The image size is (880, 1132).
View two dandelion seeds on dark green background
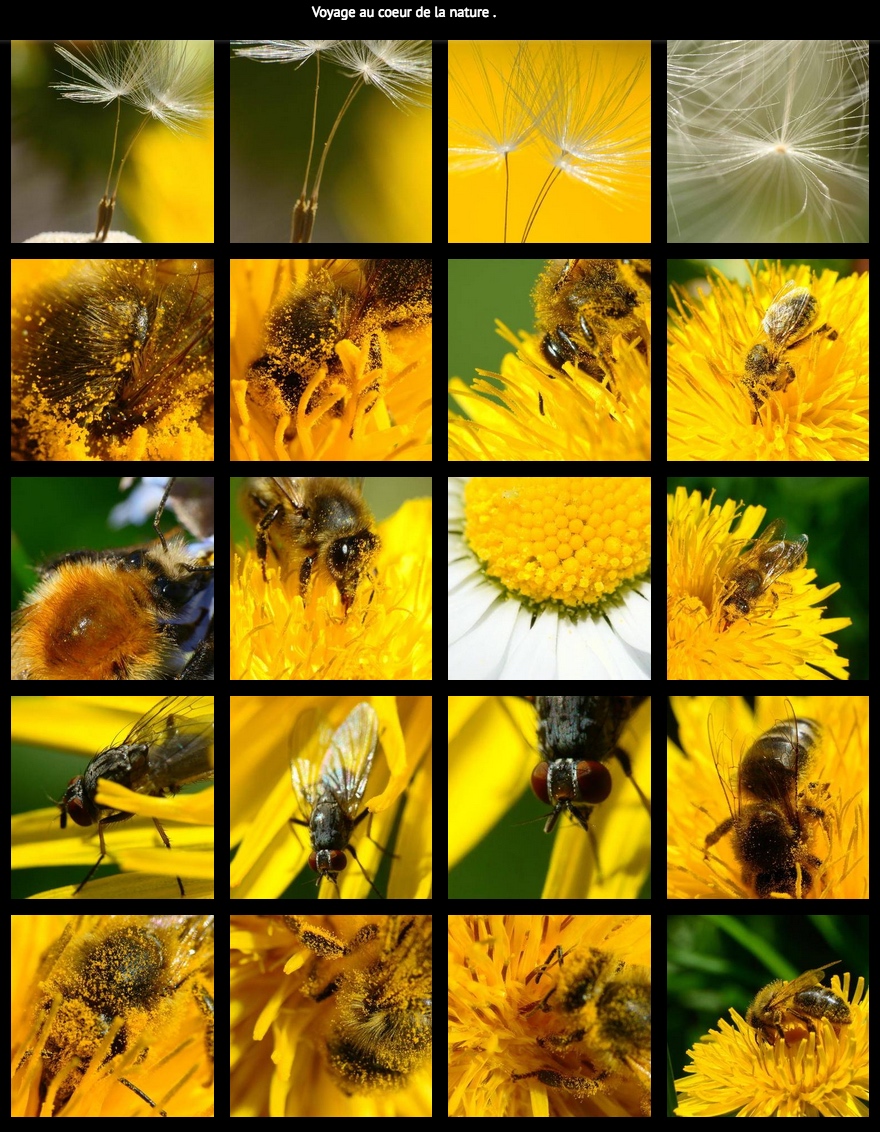[x=331, y=141]
